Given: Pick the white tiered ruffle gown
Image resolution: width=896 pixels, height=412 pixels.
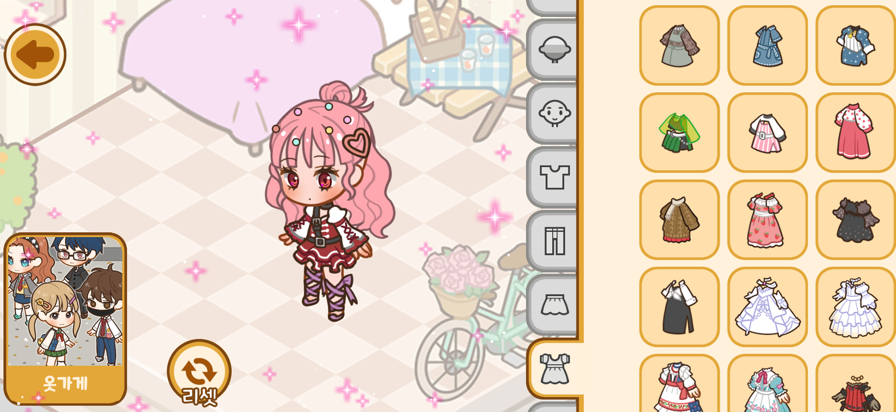Looking at the screenshot, I should tap(855, 307).
